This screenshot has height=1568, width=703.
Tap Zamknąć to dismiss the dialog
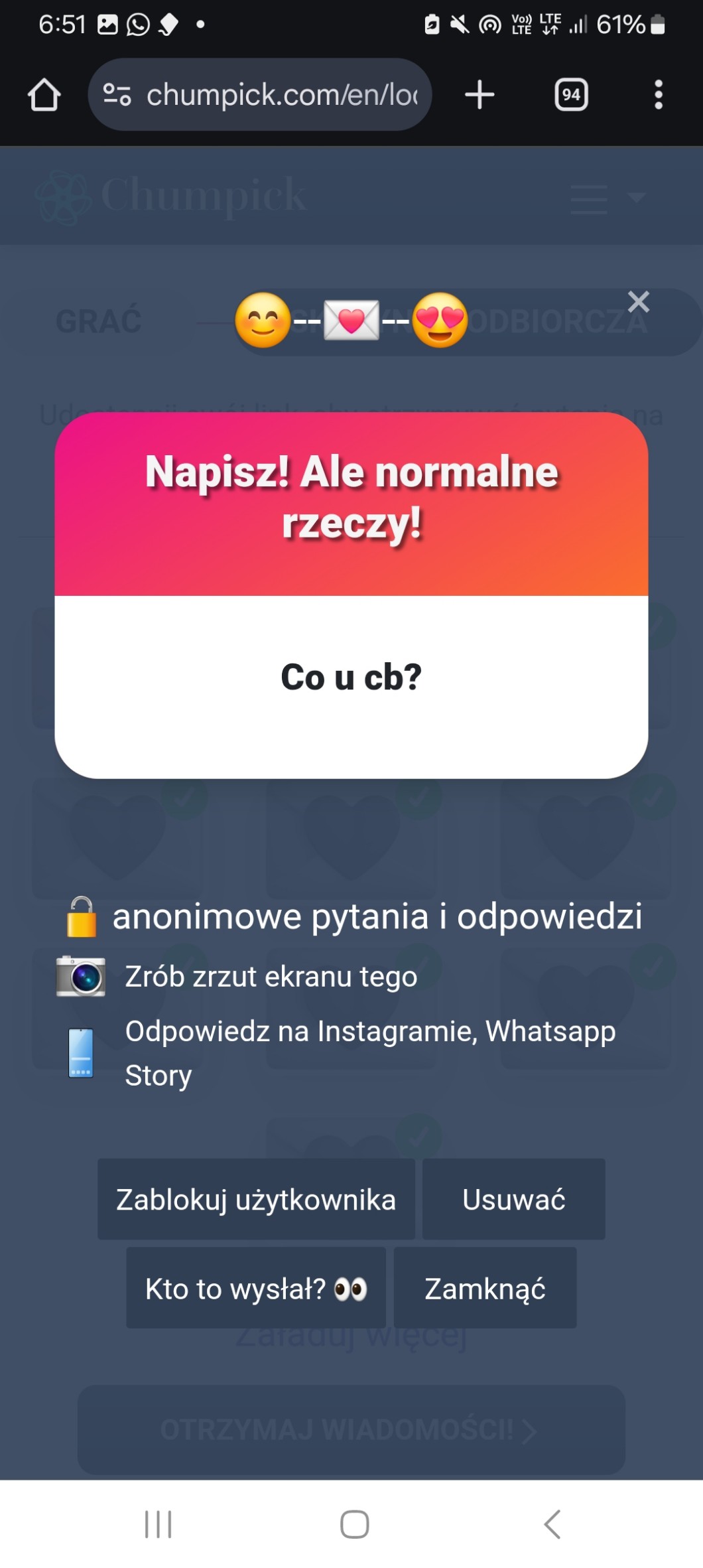tap(485, 1288)
